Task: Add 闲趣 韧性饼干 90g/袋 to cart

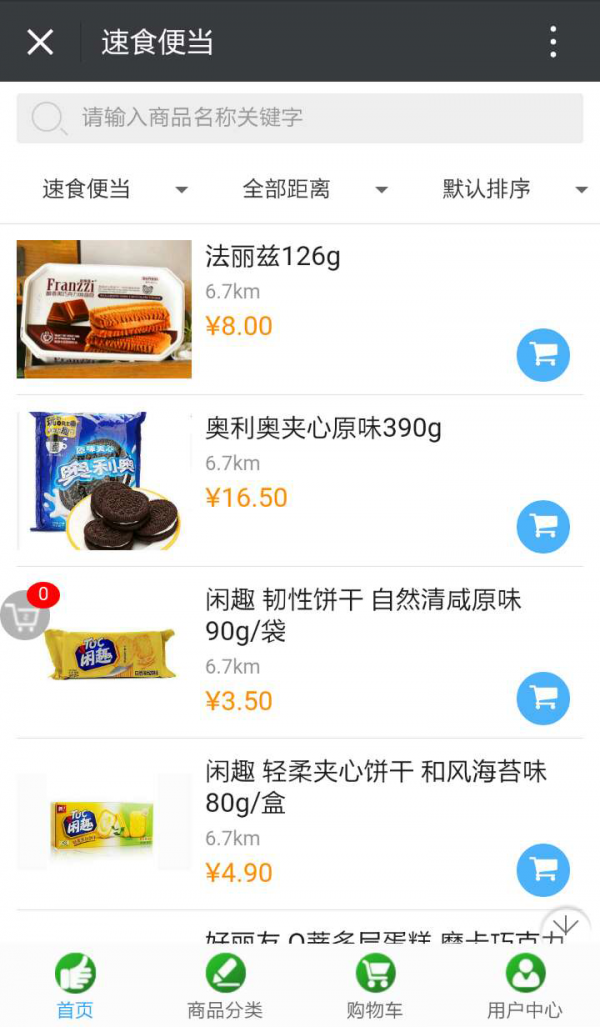Action: coord(543,698)
